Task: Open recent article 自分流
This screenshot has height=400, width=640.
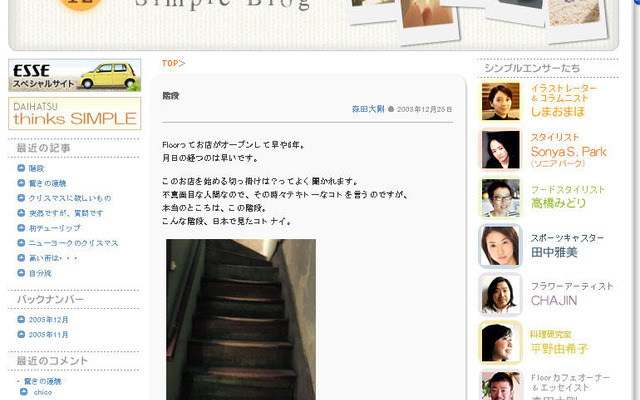Action: 40,273
